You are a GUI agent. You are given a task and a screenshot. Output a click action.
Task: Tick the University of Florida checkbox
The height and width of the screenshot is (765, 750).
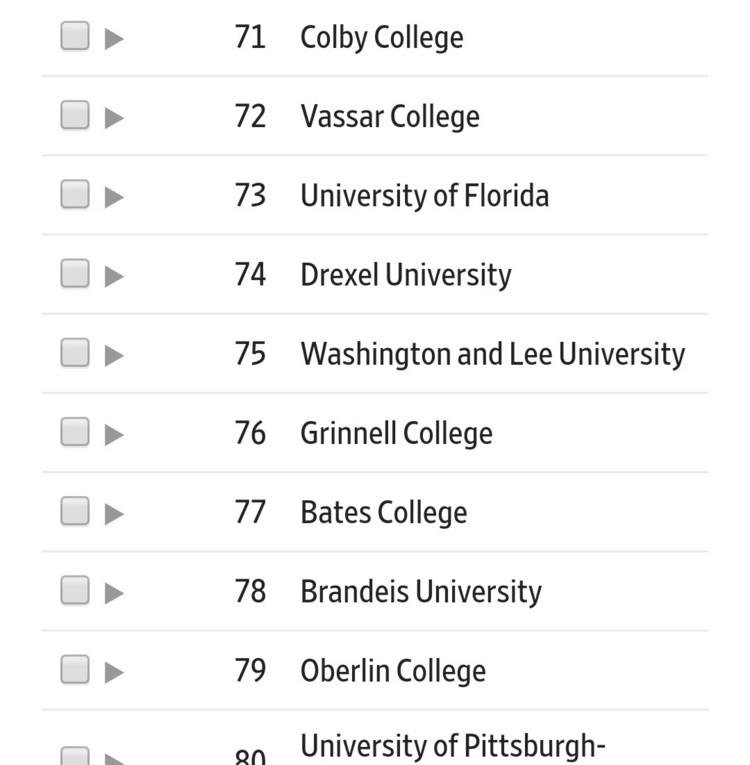75,194
